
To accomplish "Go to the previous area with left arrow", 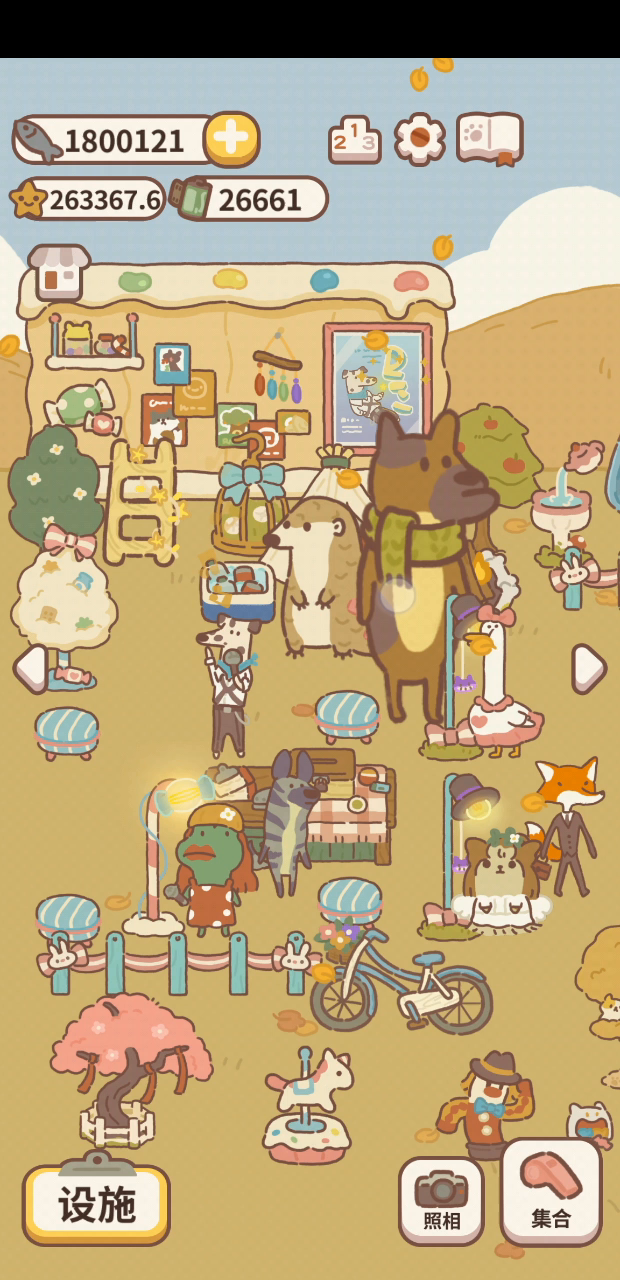I will (30, 667).
